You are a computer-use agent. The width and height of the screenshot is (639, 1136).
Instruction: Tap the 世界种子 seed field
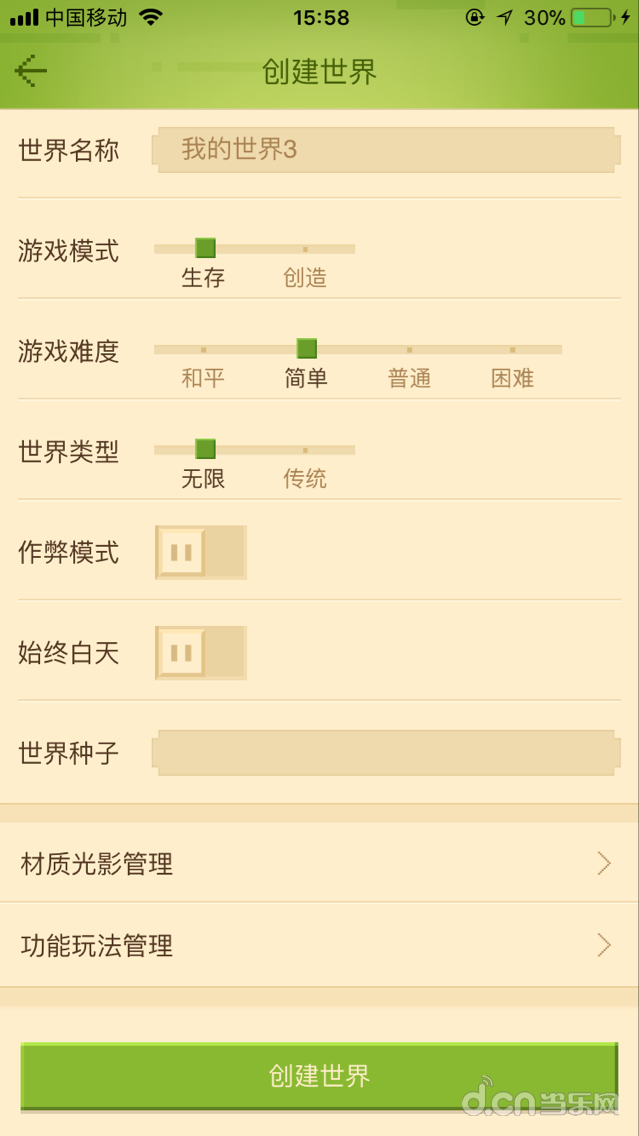coord(385,753)
